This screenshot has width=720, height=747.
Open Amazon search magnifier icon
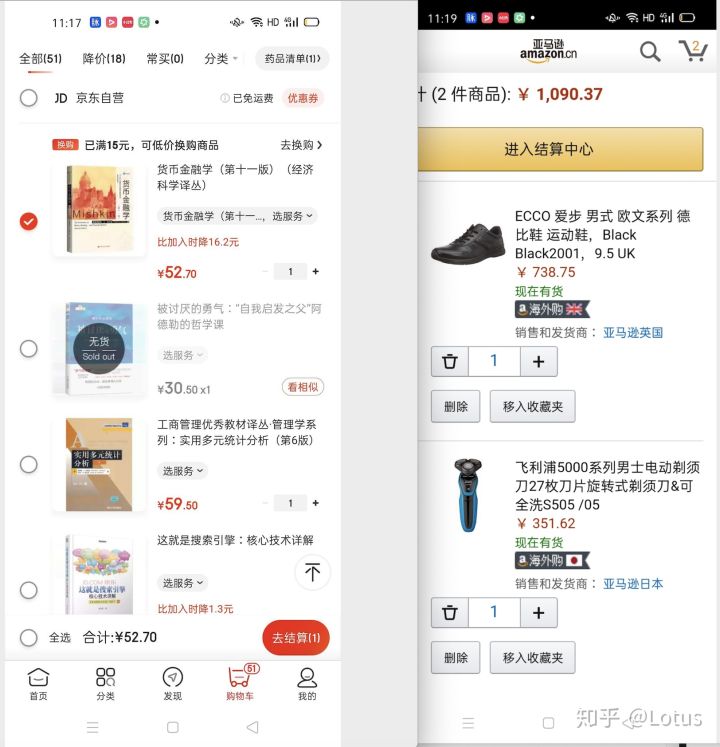pos(650,51)
